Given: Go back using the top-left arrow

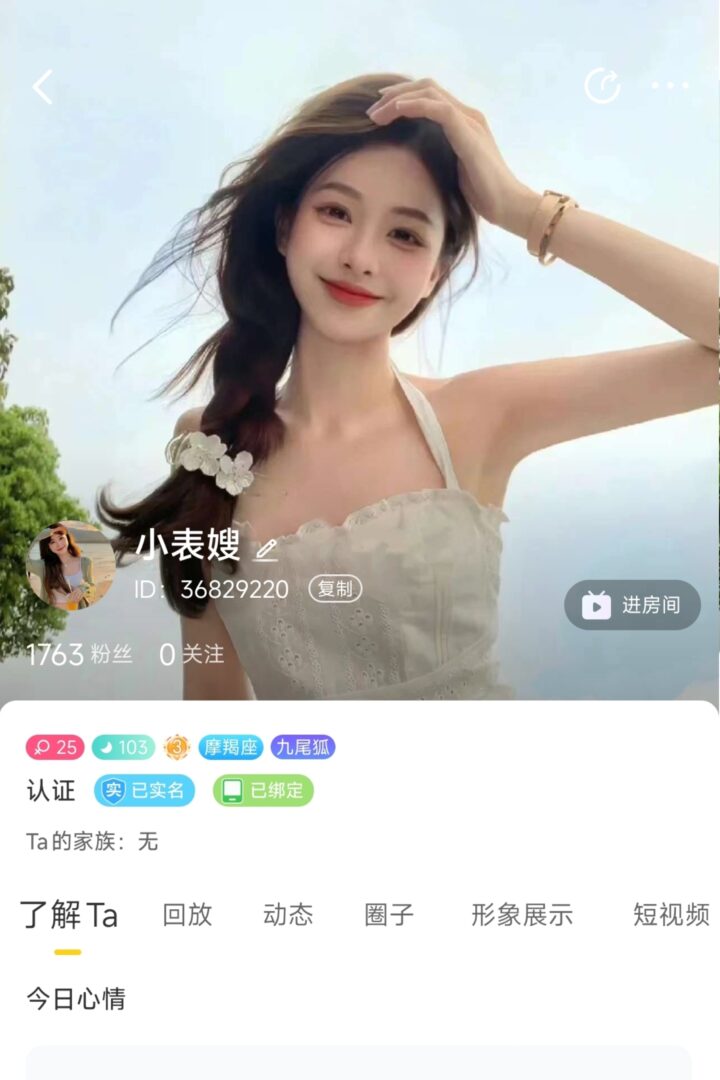Looking at the screenshot, I should click(x=42, y=87).
